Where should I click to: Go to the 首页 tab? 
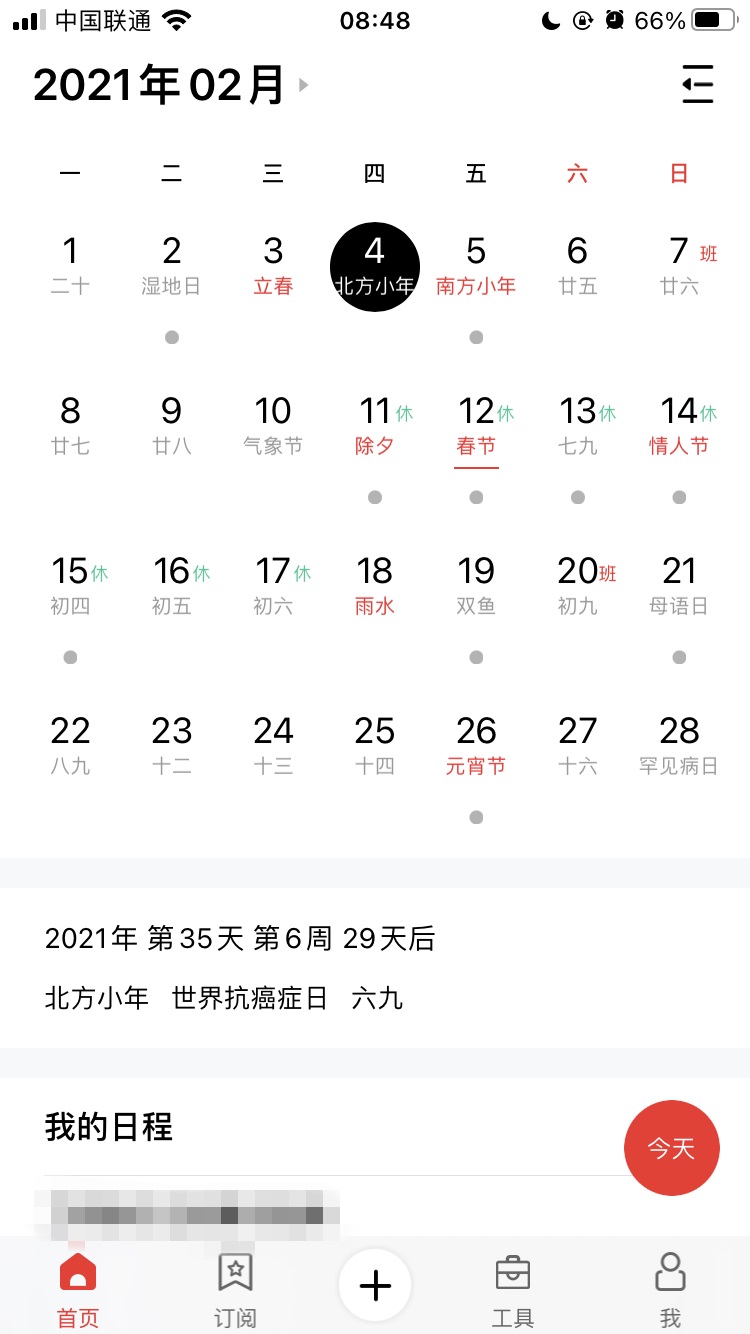78,1290
